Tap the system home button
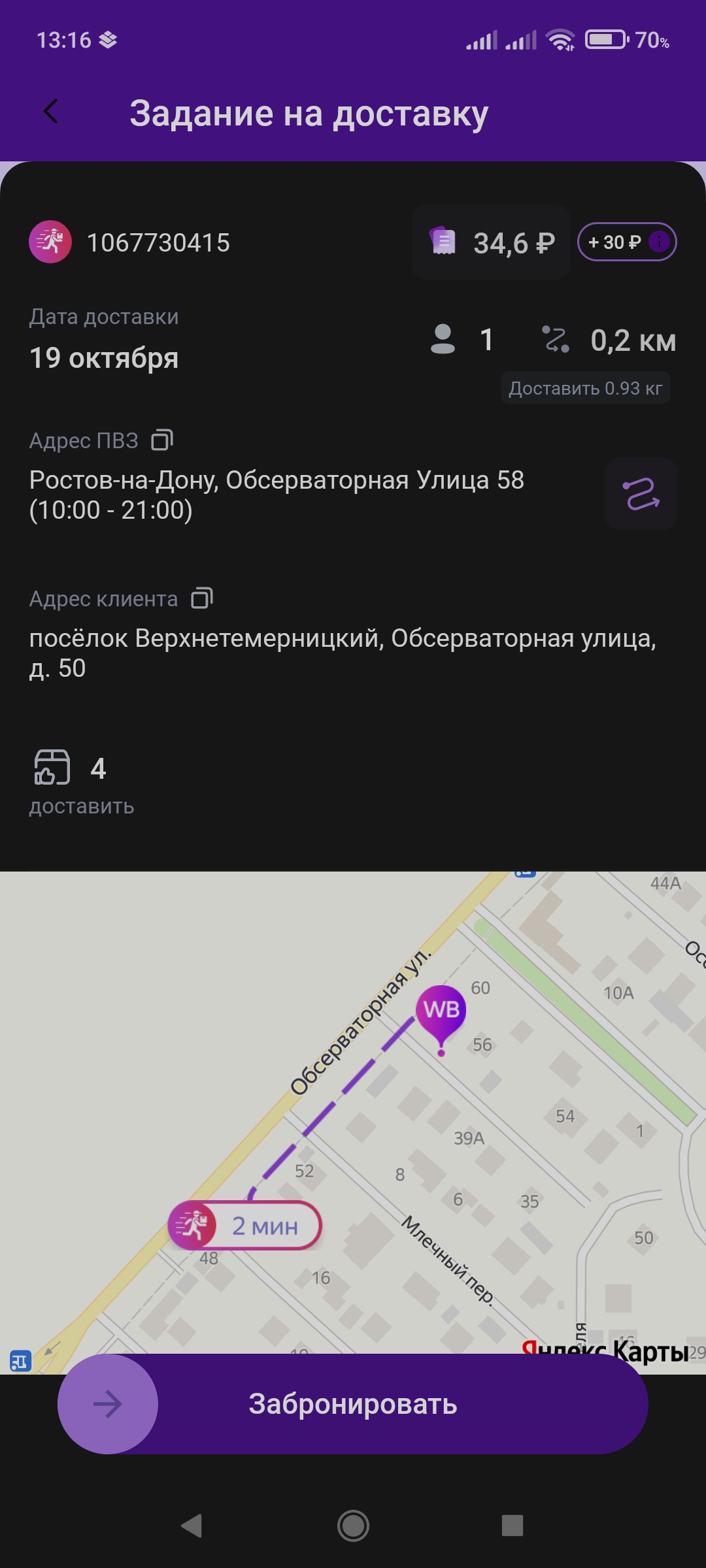The image size is (706, 1568). click(353, 1526)
